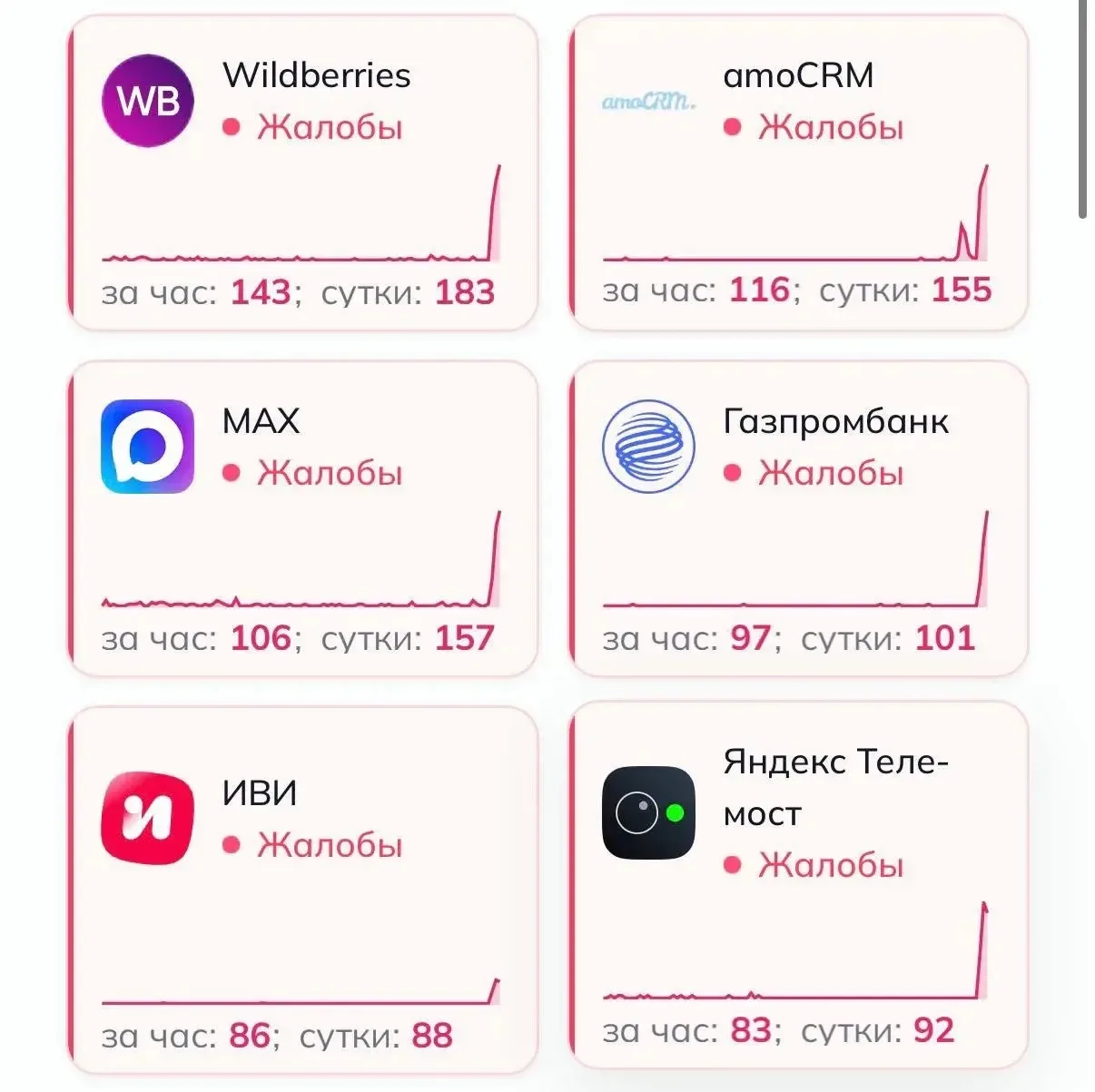Open the amoCRM outage card
This screenshot has width=1095, height=1092.
pyautogui.click(x=798, y=172)
